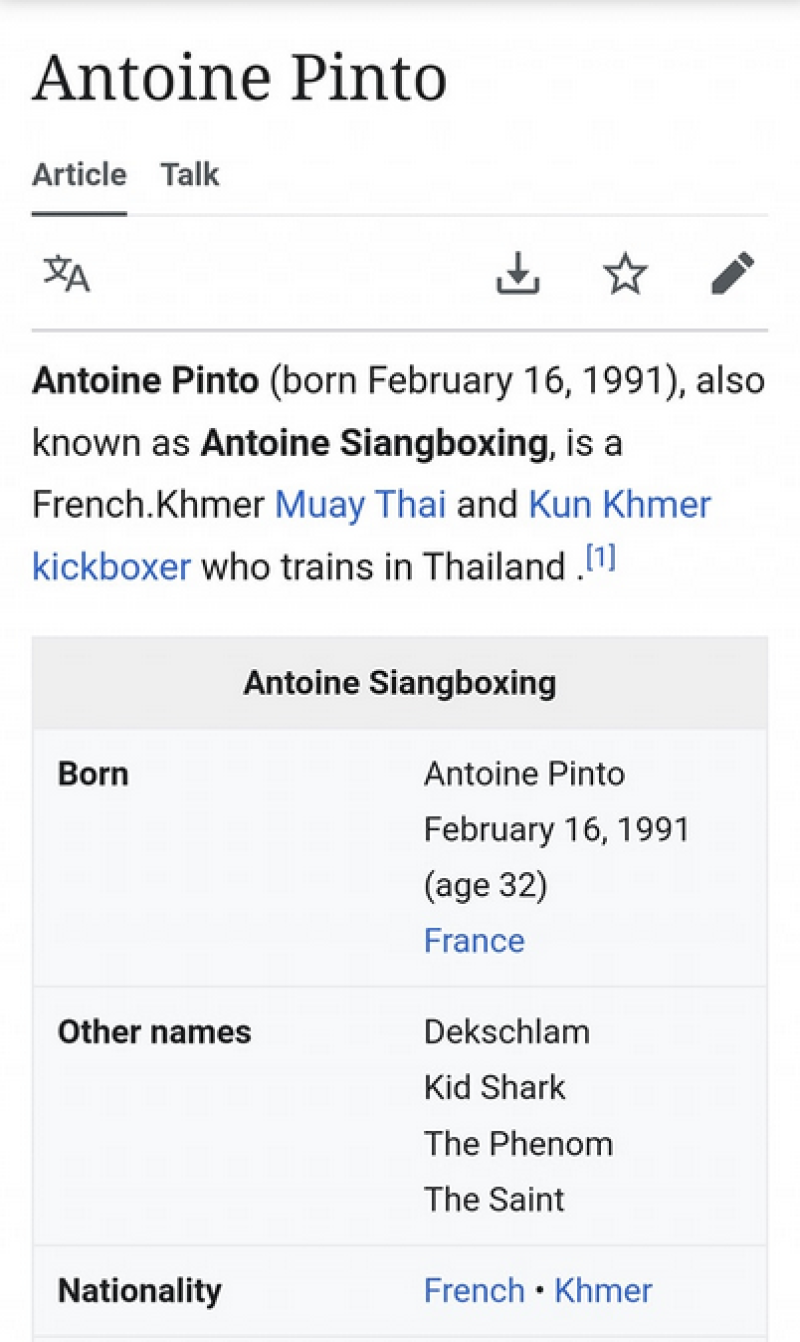Open the Khmer nationality link
Viewport: 800px width, 1342px height.
click(603, 1290)
